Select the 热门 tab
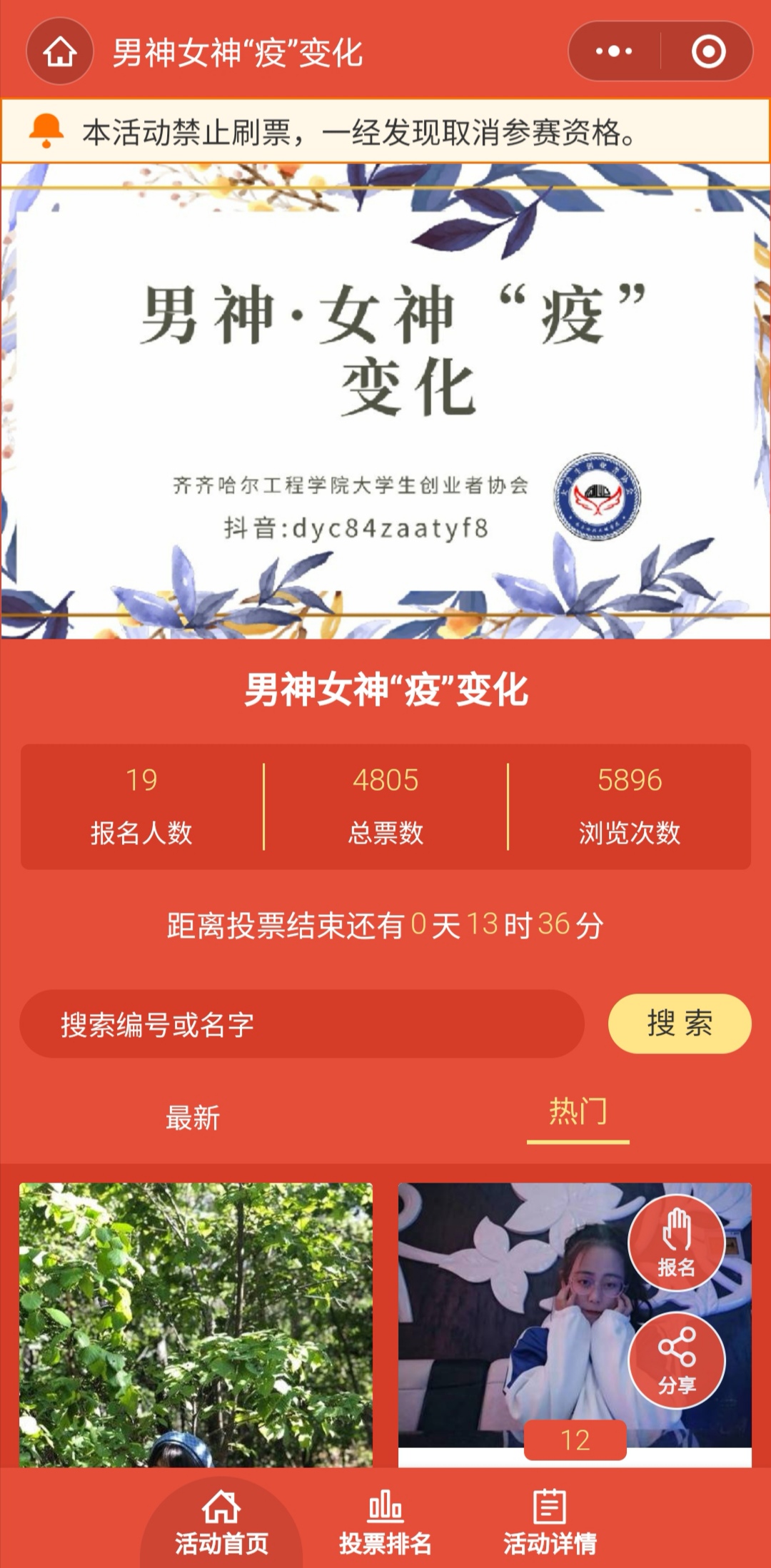Screen dimensions: 771x1568 point(578,1112)
